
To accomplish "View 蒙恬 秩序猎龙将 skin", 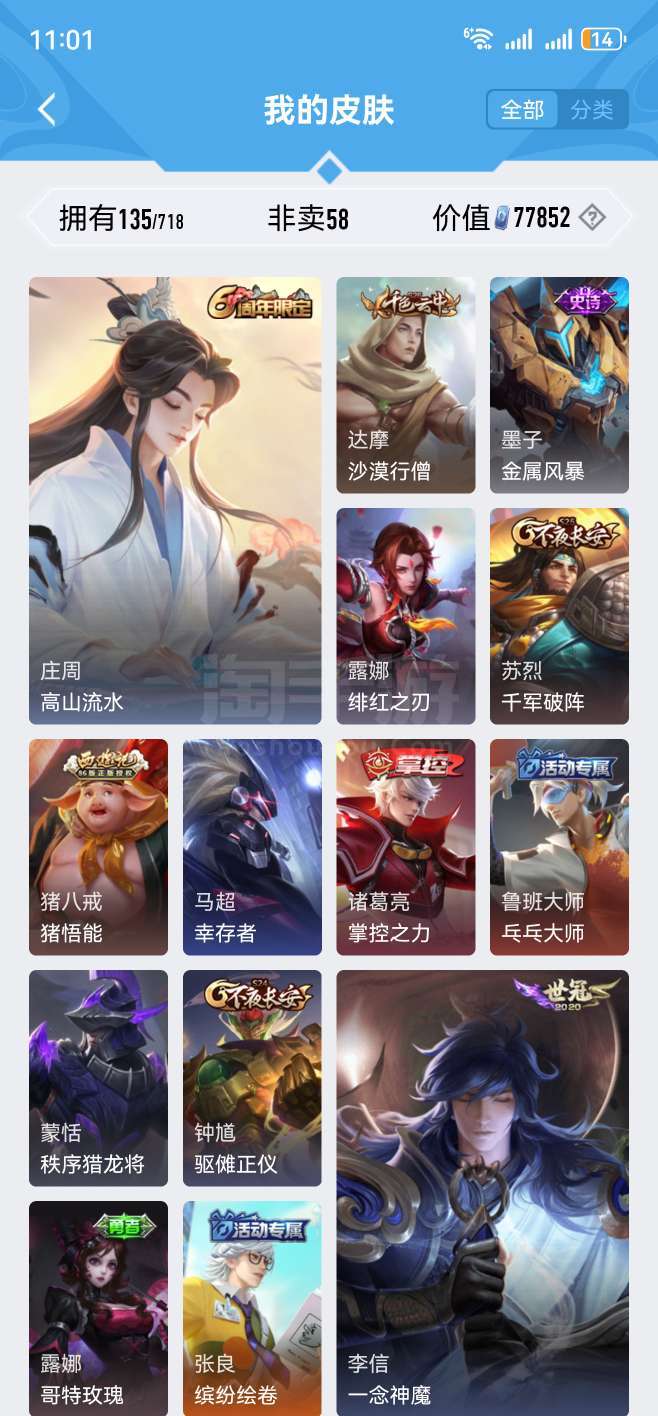I will coord(98,1078).
